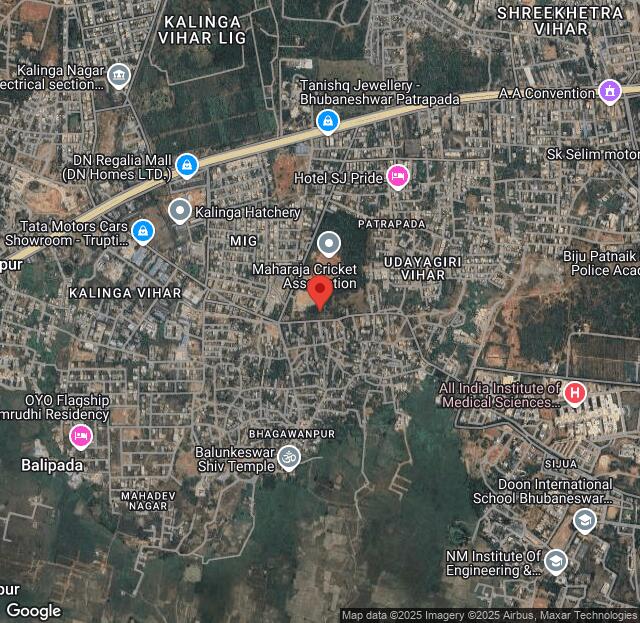This screenshot has width=640, height=623.
Task: Open the Maharaja Cricket Association place marker
Action: pyautogui.click(x=329, y=243)
